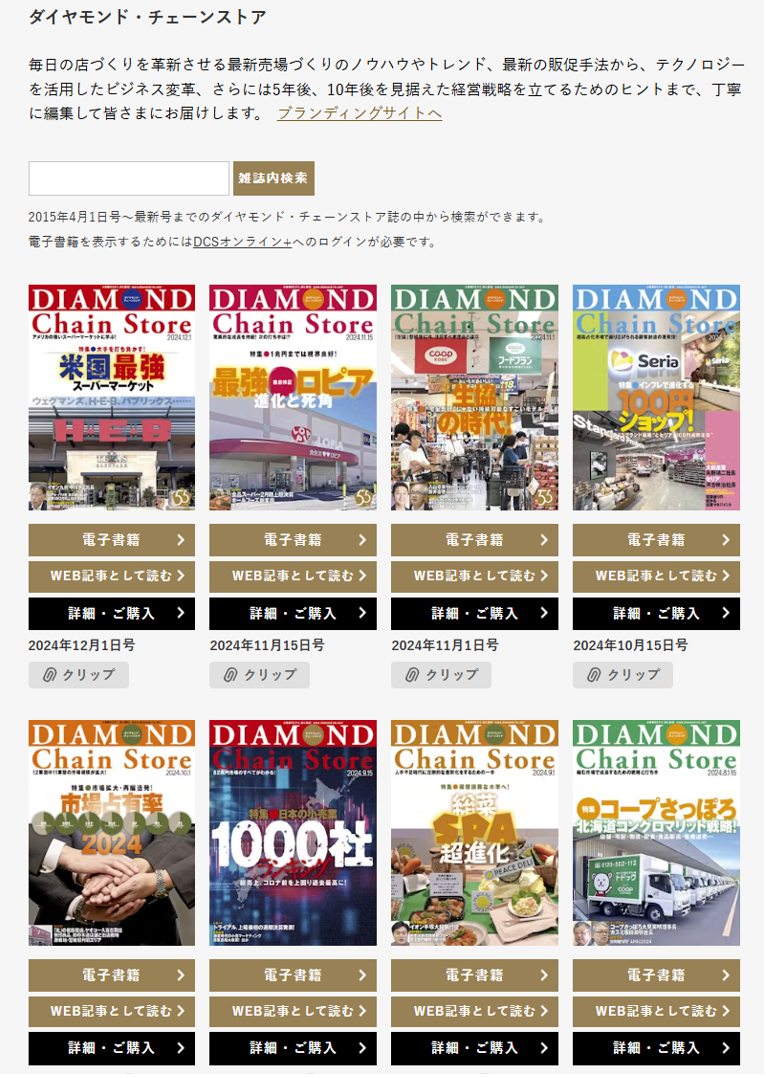Read 2024年11月15日号 as WEB記事
The height and width of the screenshot is (1078, 766).
click(293, 576)
